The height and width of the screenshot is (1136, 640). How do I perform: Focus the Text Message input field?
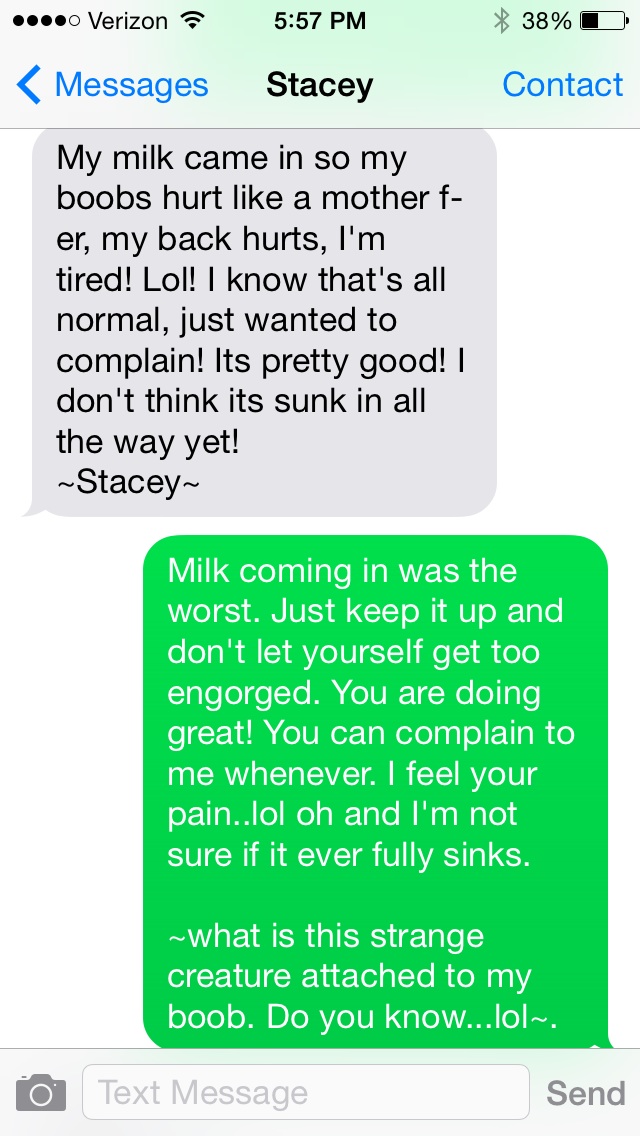tap(305, 1092)
